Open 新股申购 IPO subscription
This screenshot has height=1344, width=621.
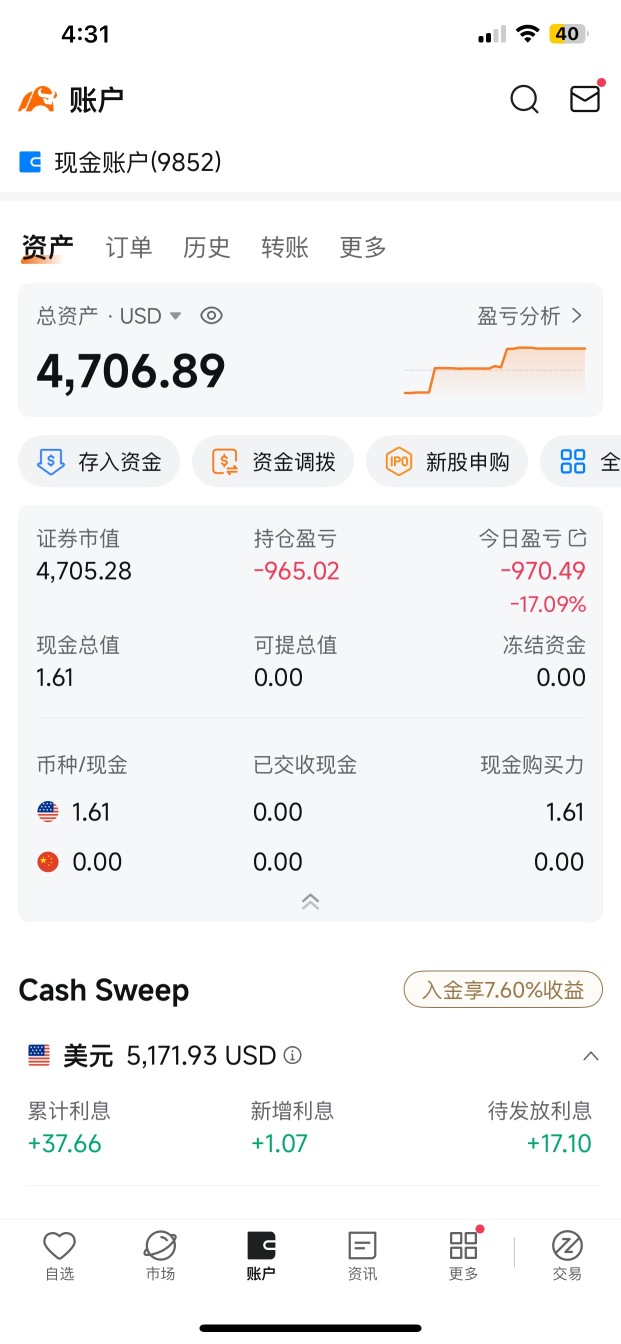click(x=447, y=462)
